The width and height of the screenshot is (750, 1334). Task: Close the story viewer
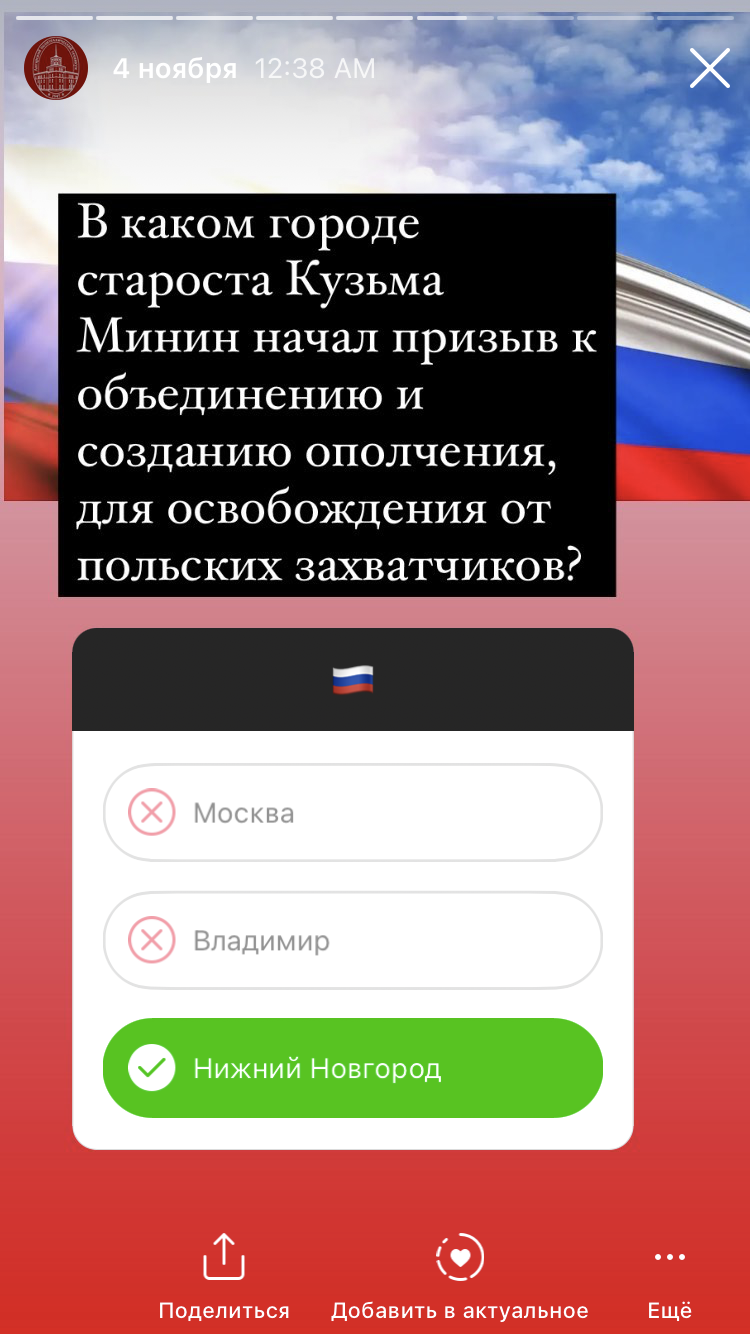click(x=709, y=68)
